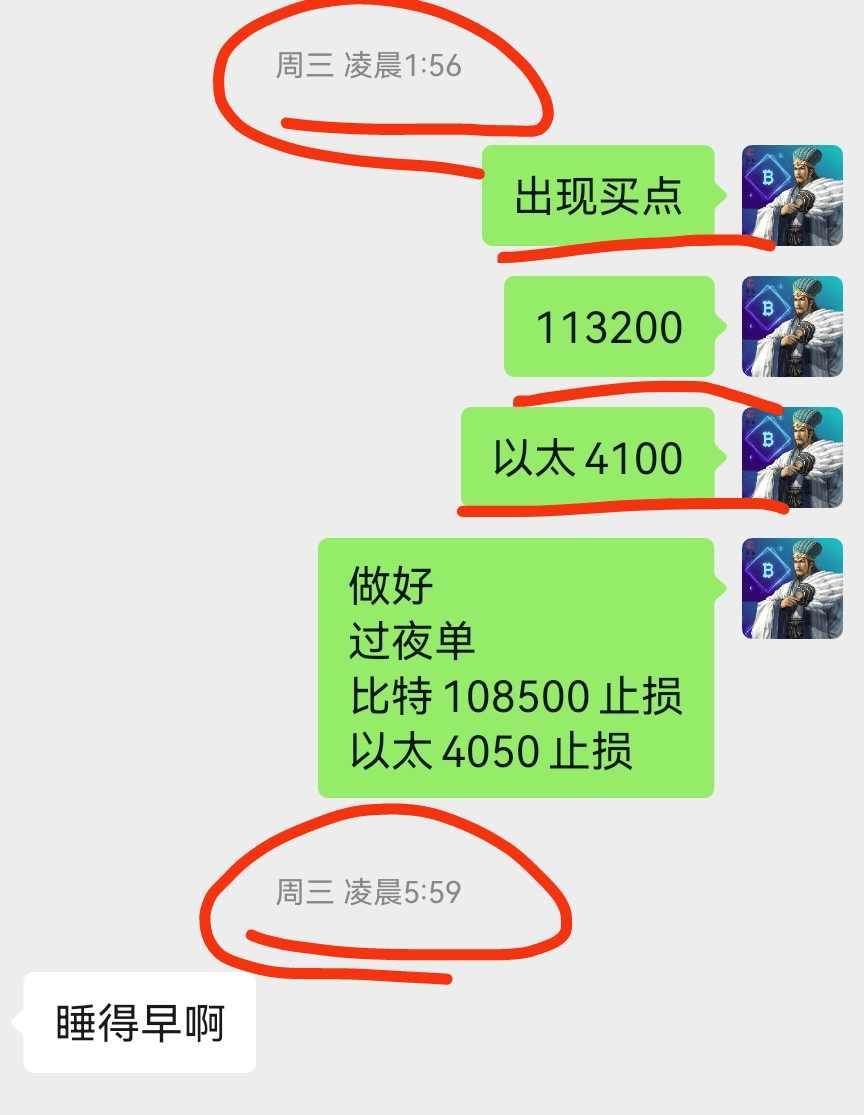Tap the avatar next to the 113200 message
Screen dimensions: 864x1115
pos(792,326)
